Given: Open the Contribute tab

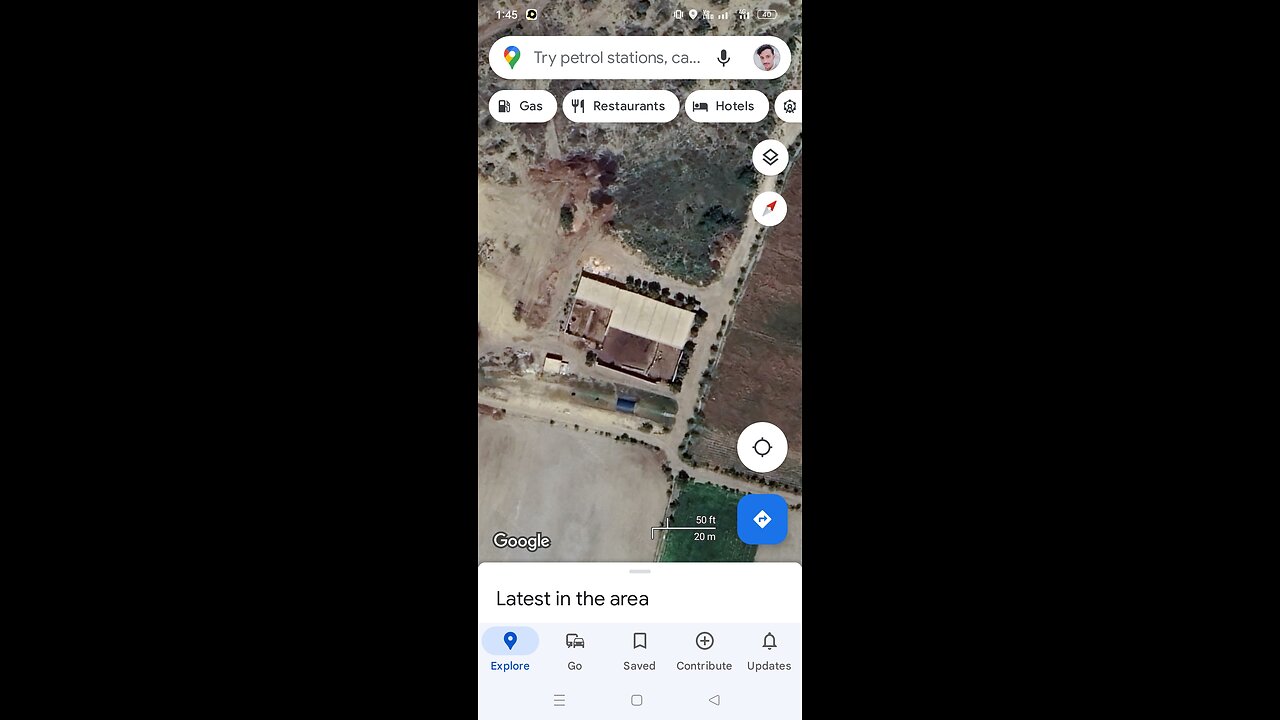Looking at the screenshot, I should tap(704, 650).
